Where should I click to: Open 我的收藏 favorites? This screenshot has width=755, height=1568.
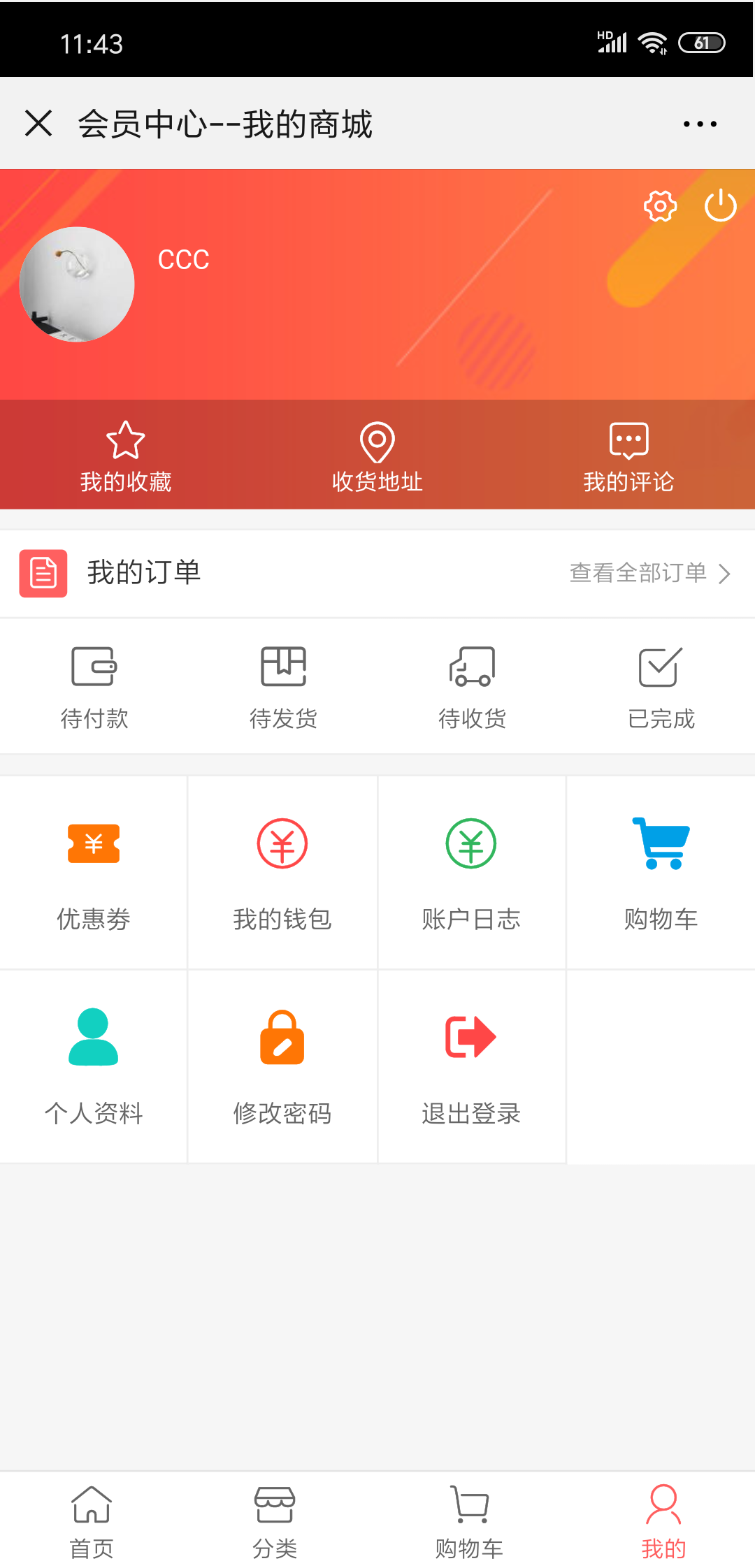(x=126, y=456)
